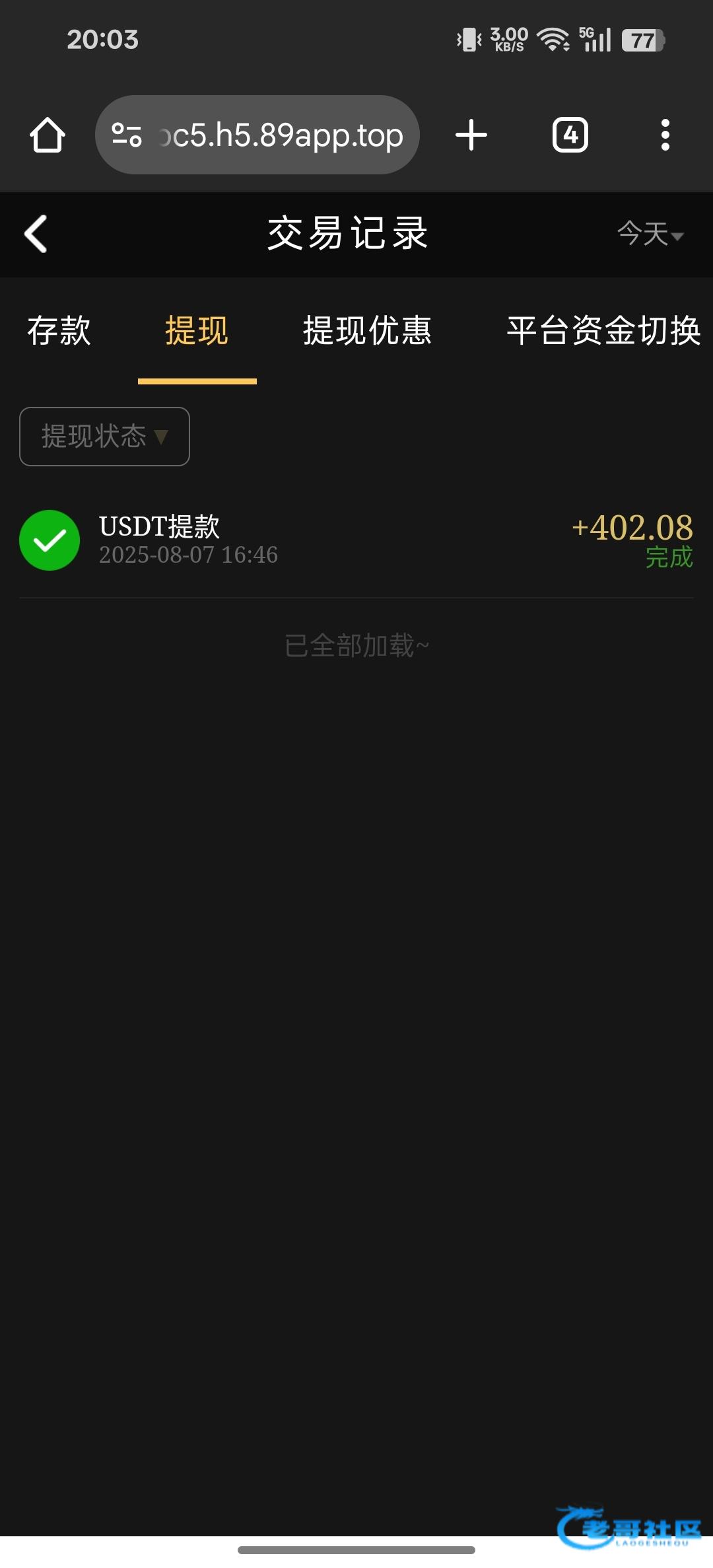This screenshot has width=713, height=1568.
Task: Edit the browser address bar URL
Action: [x=281, y=135]
